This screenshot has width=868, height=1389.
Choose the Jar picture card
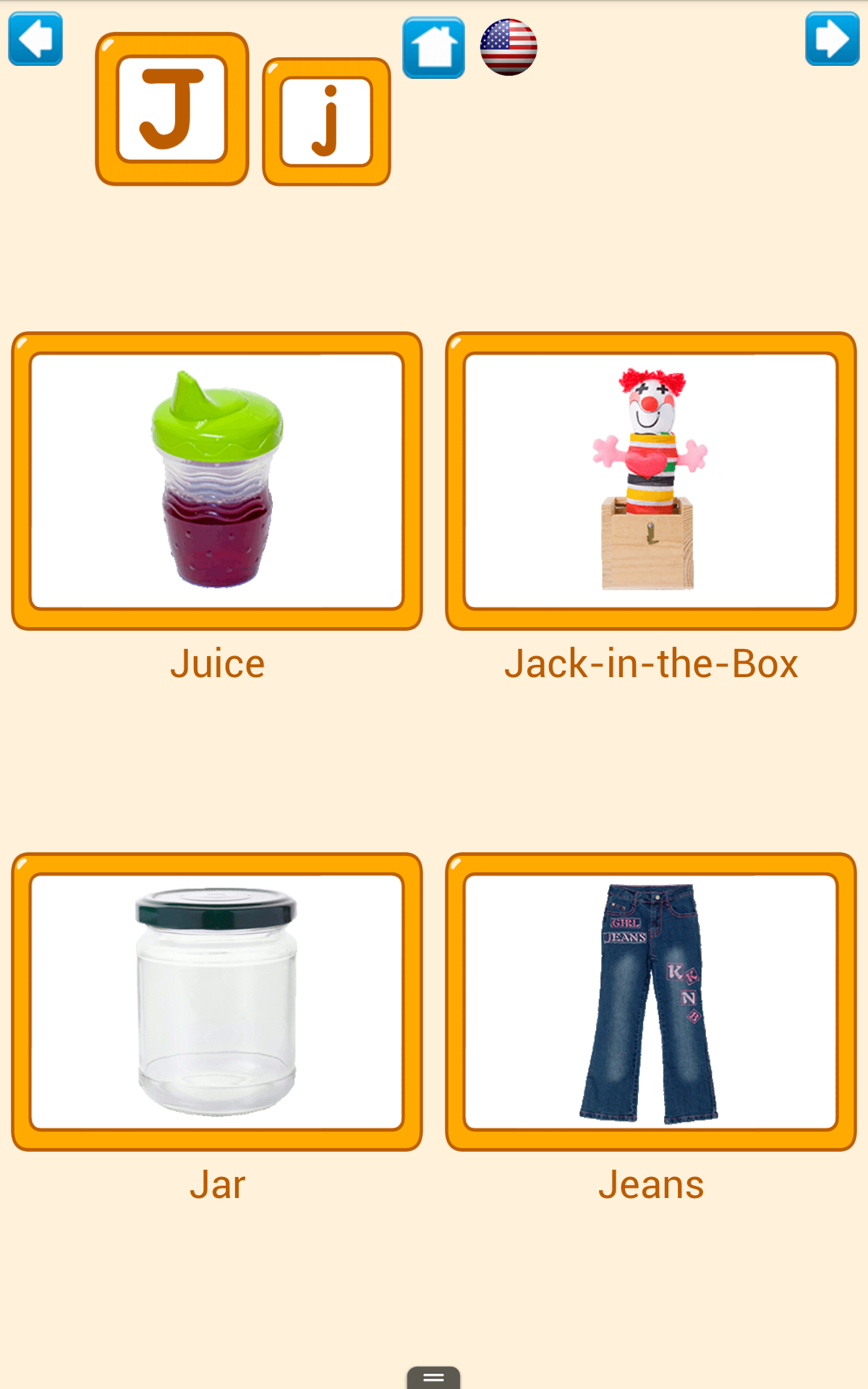(x=217, y=1002)
